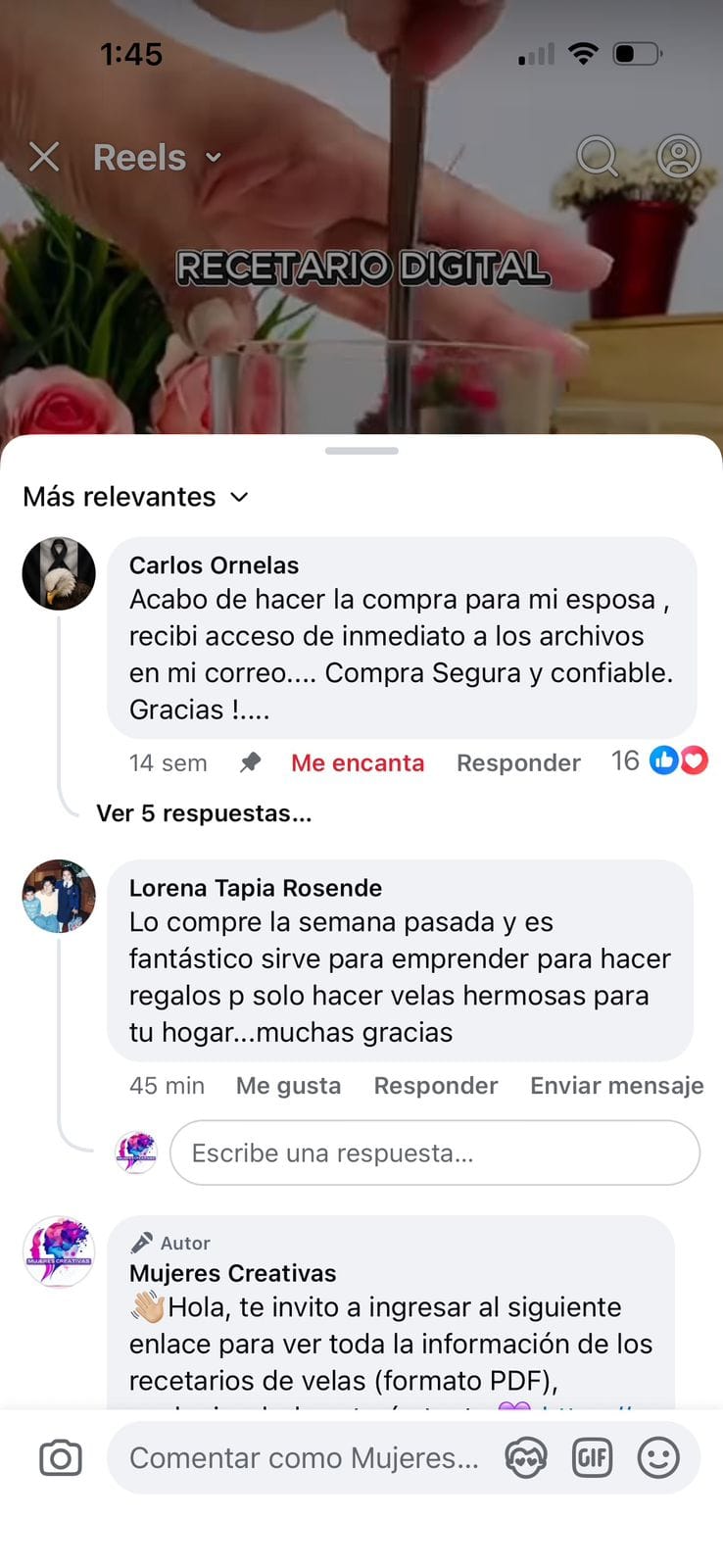Open the Reels dropdown menu
723x1568 pixels.
click(x=157, y=157)
